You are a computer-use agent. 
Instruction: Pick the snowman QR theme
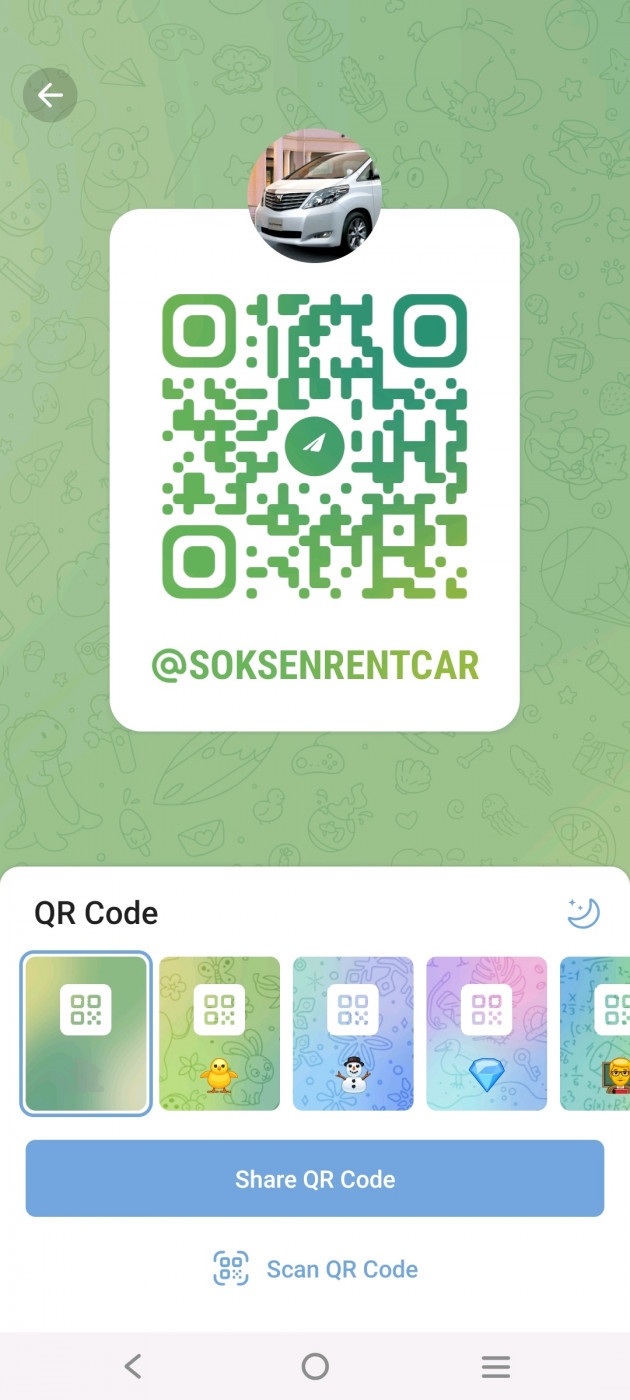click(352, 1033)
